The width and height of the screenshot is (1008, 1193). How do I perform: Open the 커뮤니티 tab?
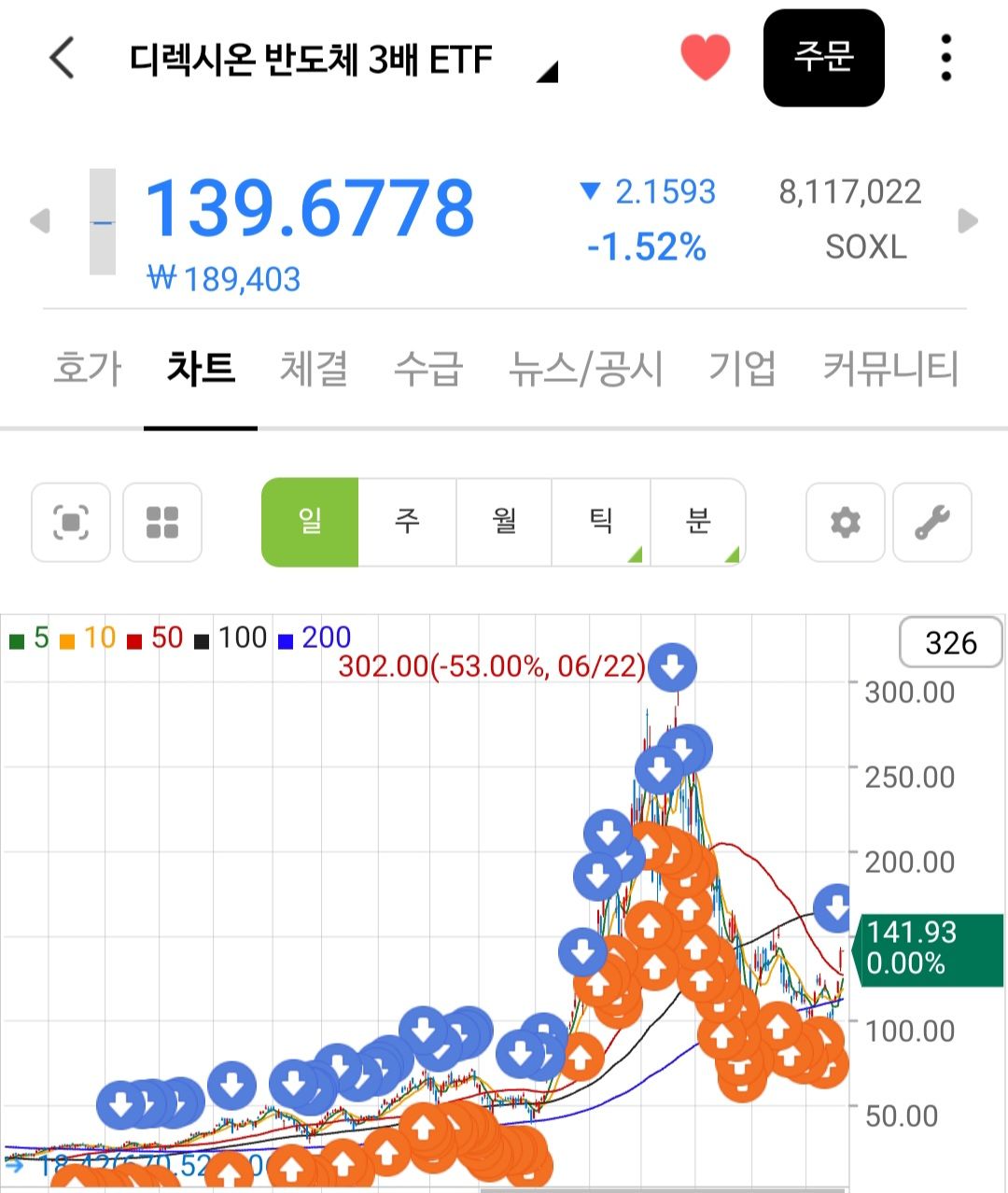pos(890,368)
